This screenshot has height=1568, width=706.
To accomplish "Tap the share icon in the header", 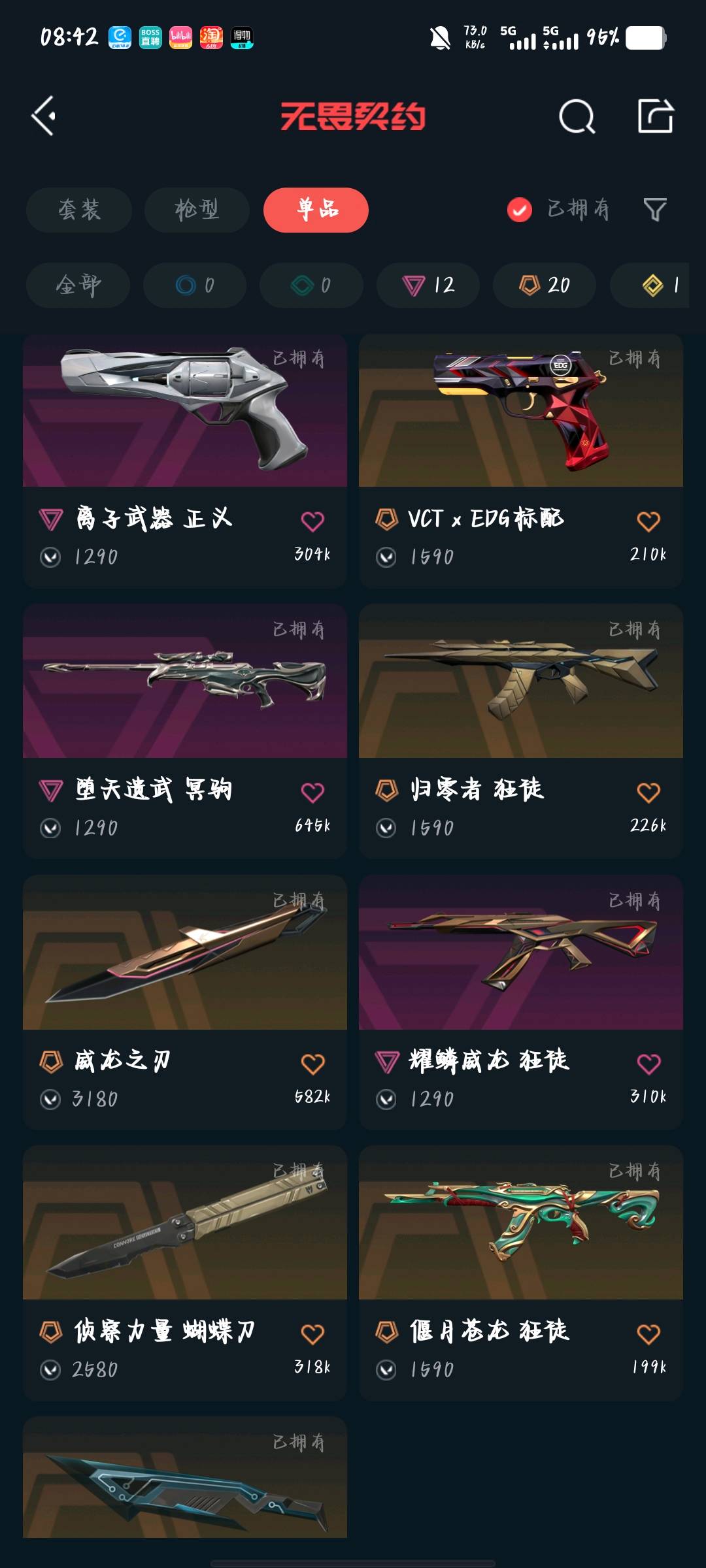I will pyautogui.click(x=655, y=116).
